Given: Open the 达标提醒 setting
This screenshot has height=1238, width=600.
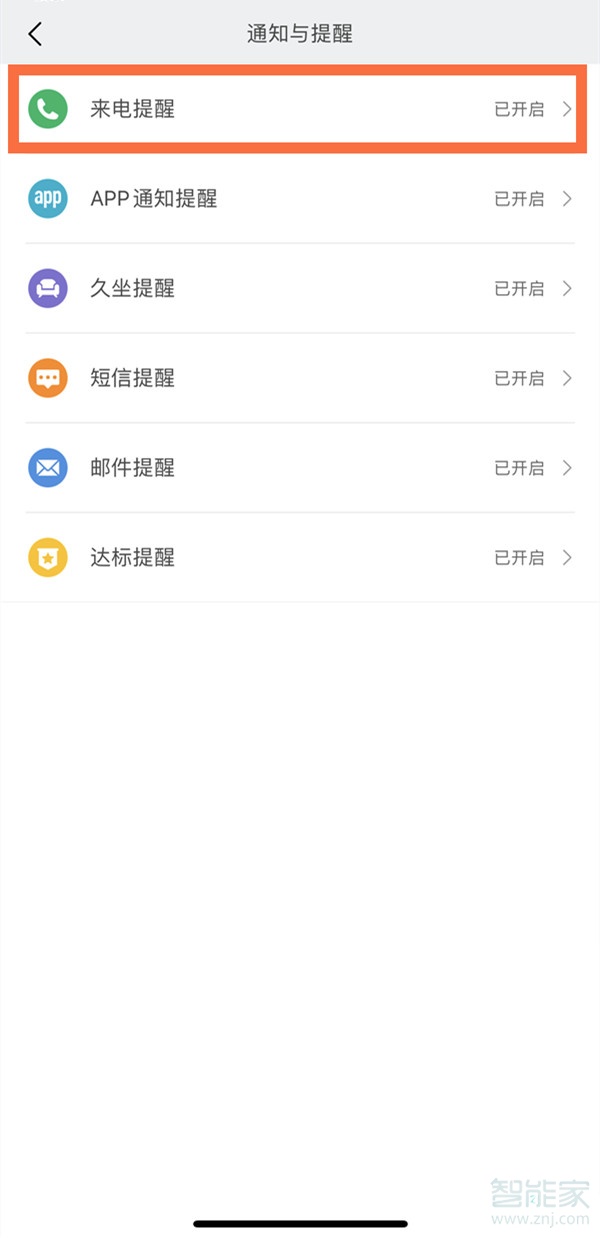Looking at the screenshot, I should point(300,557).
